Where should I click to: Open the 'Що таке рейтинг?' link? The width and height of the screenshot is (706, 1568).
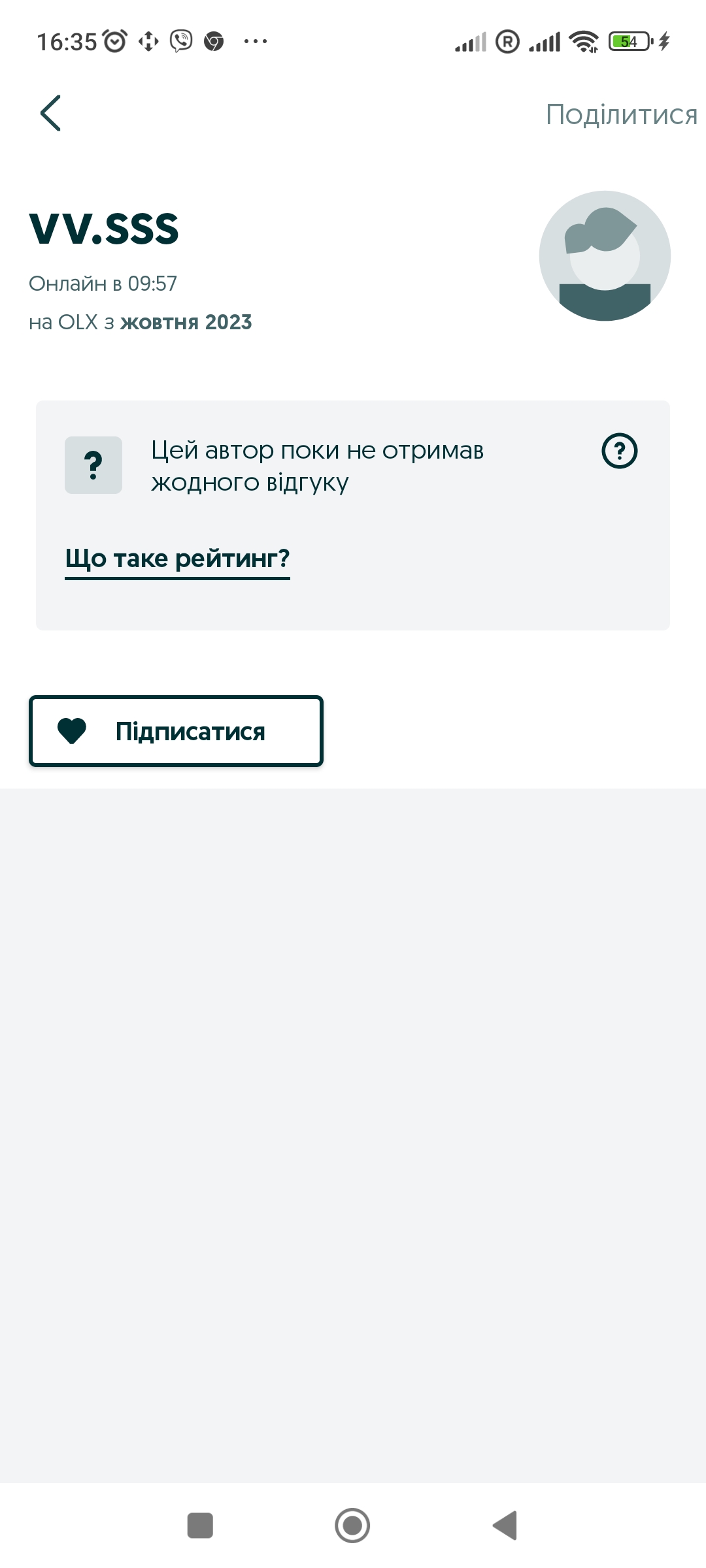(x=178, y=560)
